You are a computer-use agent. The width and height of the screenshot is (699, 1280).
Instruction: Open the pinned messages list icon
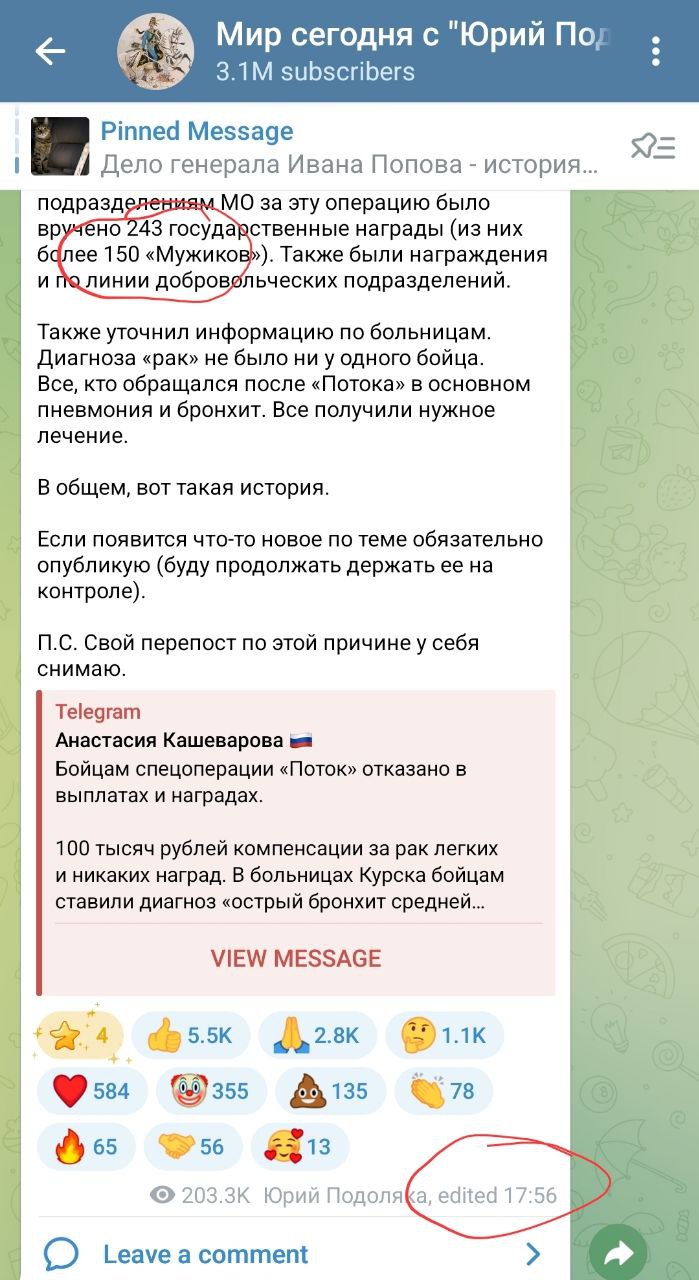[x=653, y=147]
